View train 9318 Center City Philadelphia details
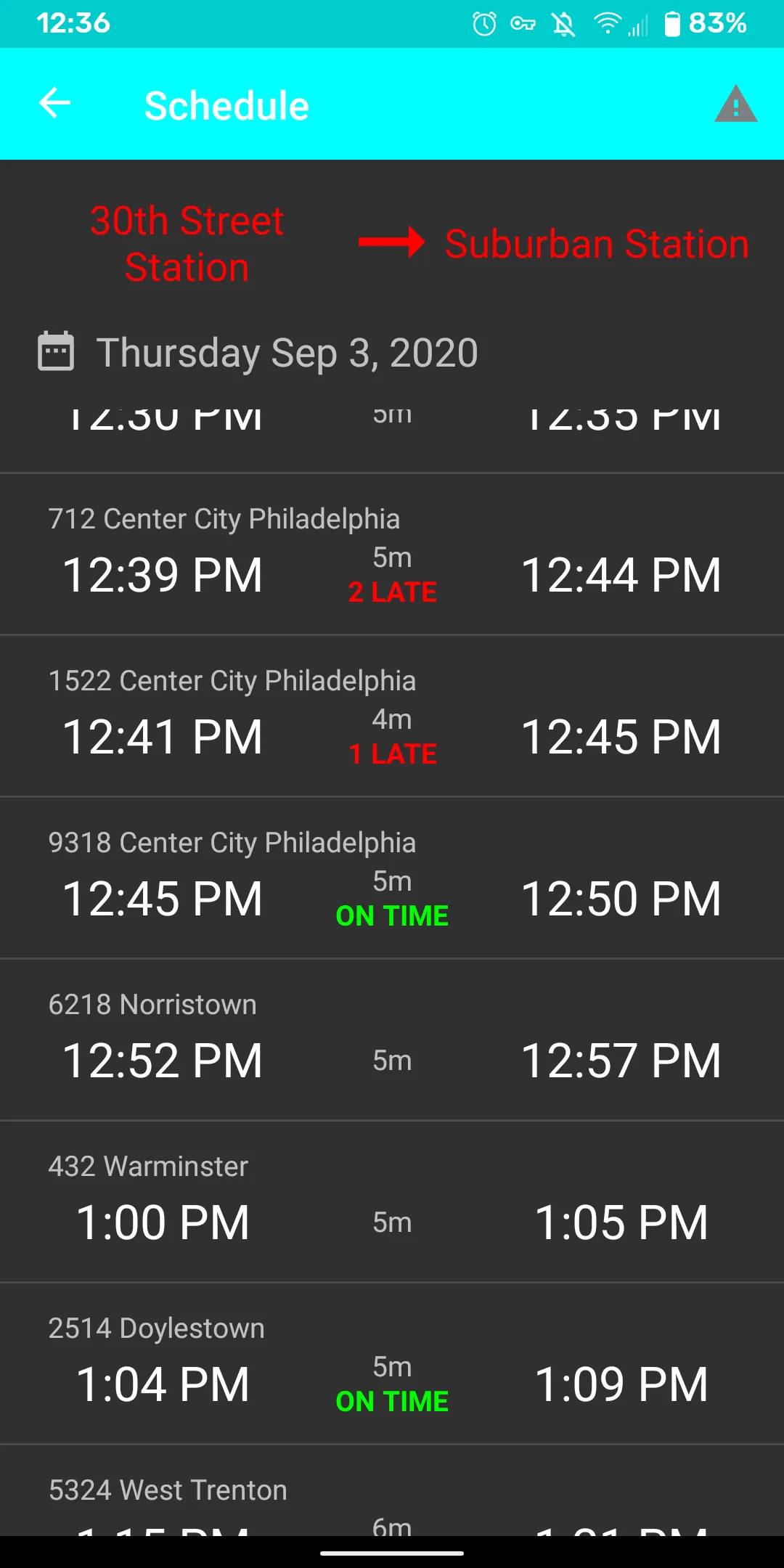784x1568 pixels. tap(392, 879)
